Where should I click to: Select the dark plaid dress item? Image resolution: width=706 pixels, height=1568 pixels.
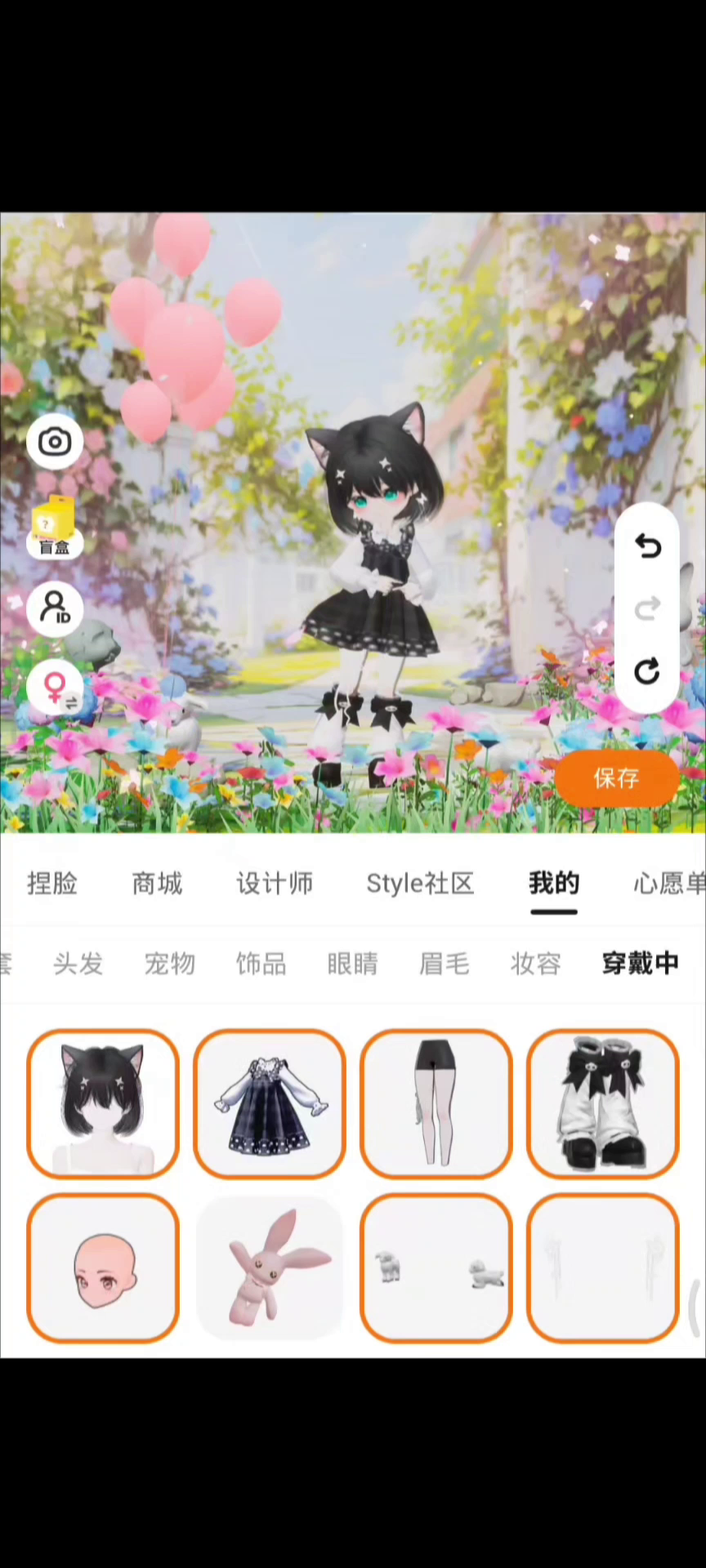270,1103
